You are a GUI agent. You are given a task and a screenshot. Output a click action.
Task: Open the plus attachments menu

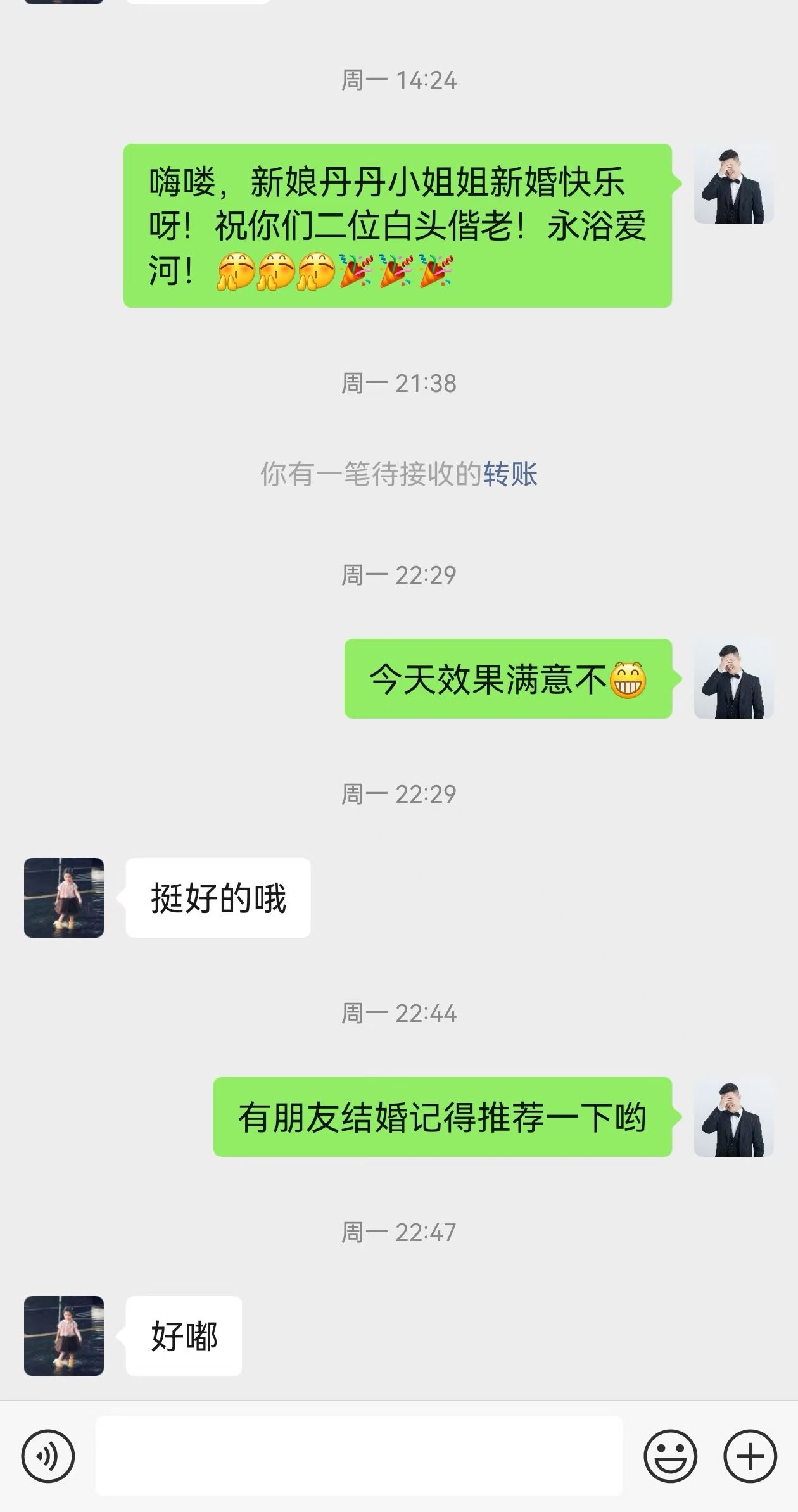click(x=750, y=1456)
